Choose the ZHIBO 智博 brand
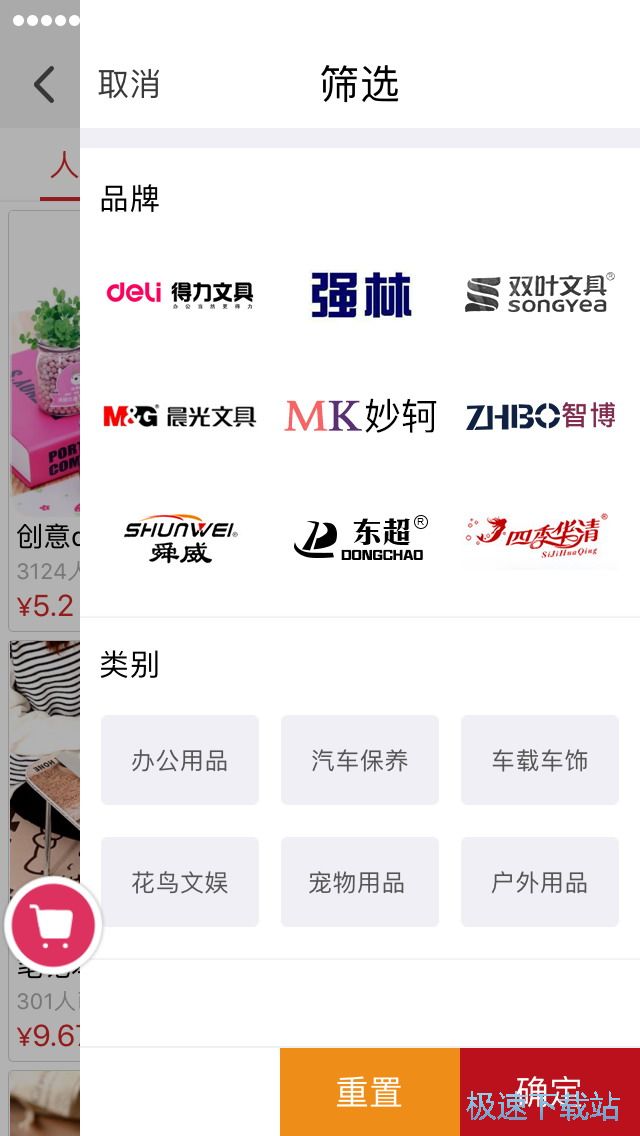The width and height of the screenshot is (640, 1136). (x=540, y=416)
